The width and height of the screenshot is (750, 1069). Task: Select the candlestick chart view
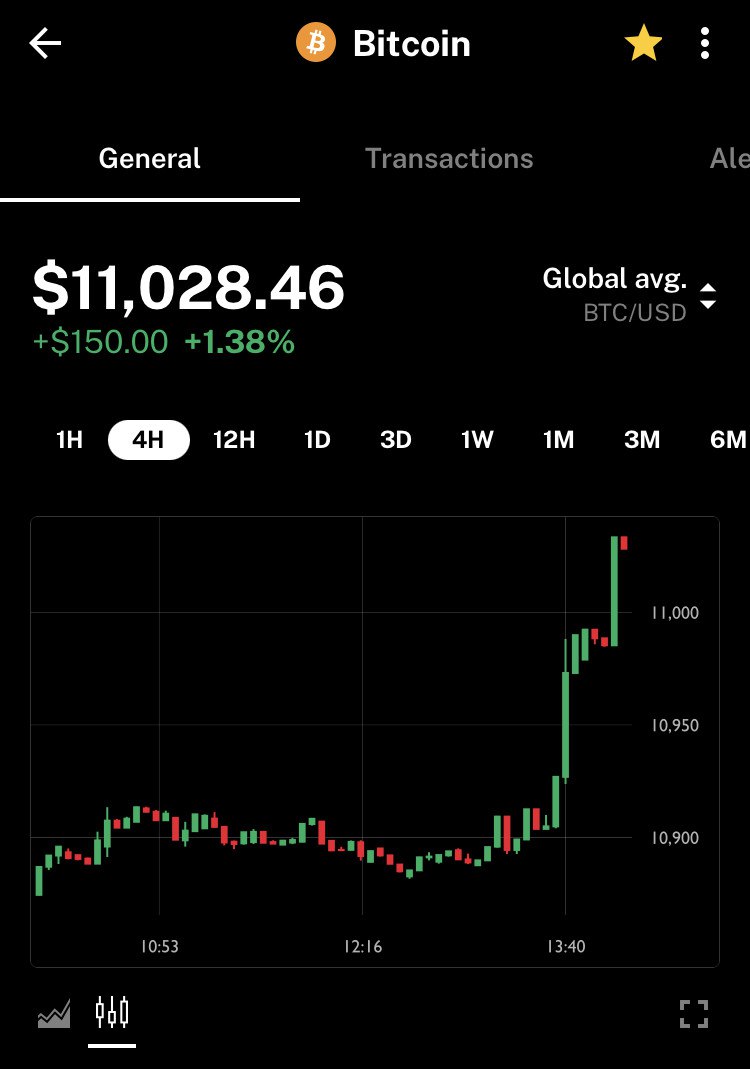point(112,1012)
